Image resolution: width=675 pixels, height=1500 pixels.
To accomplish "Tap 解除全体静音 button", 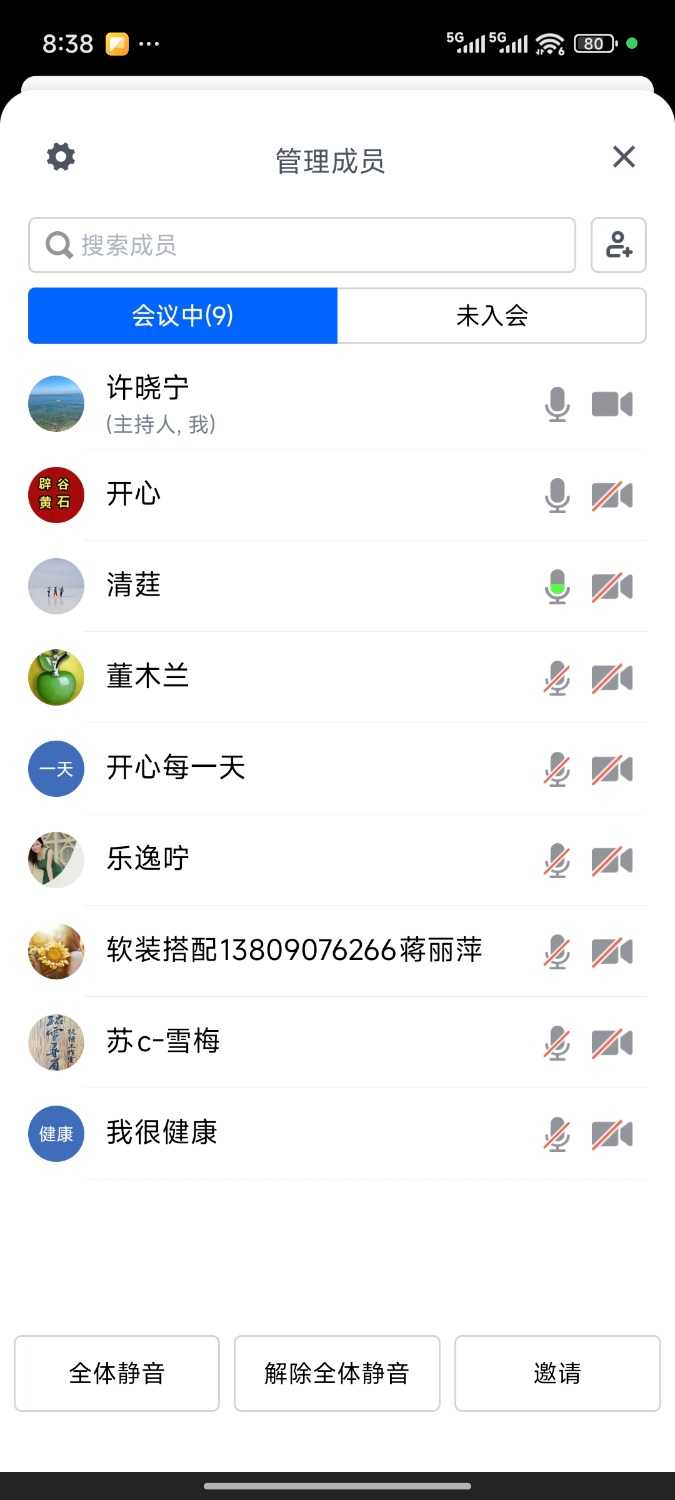I will 337,1373.
